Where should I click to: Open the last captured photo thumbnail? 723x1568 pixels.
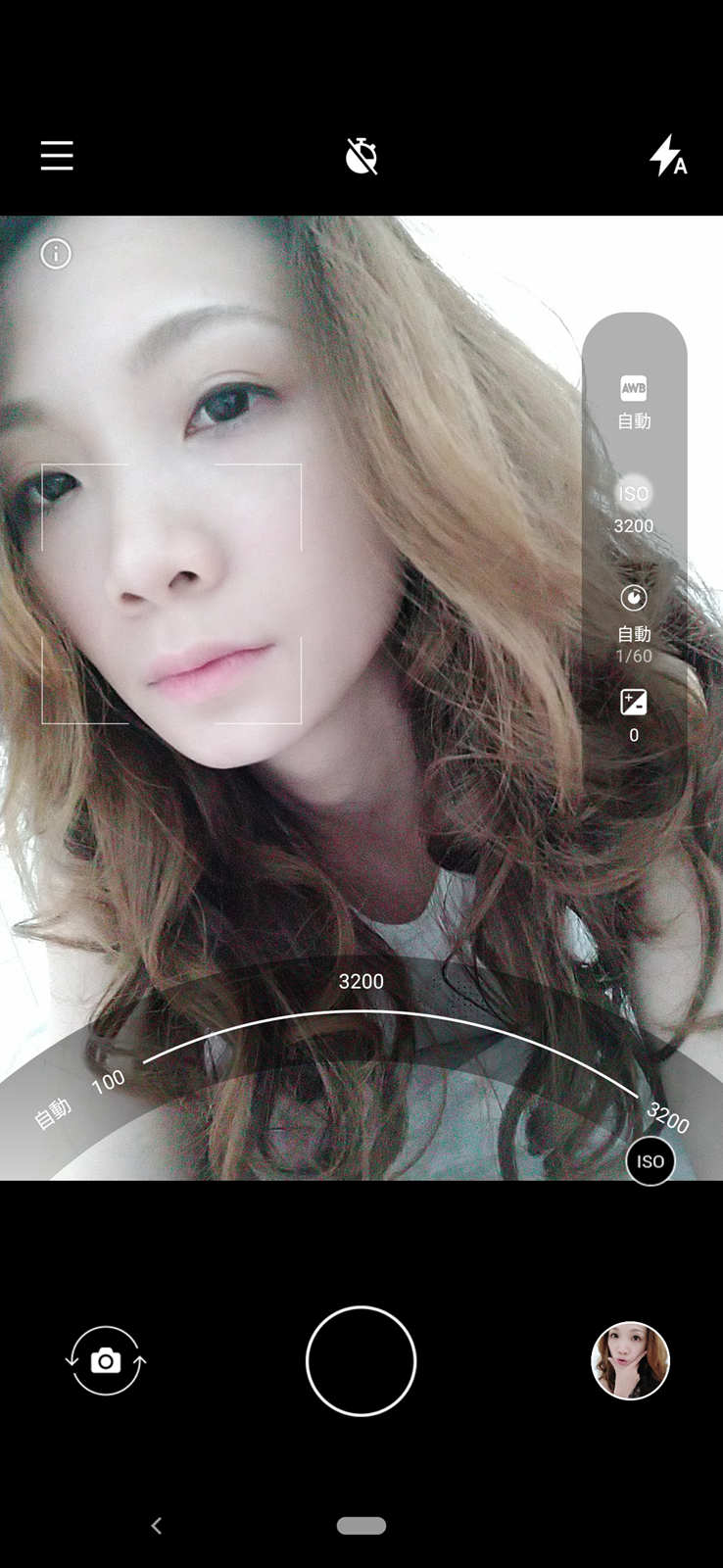(630, 1360)
